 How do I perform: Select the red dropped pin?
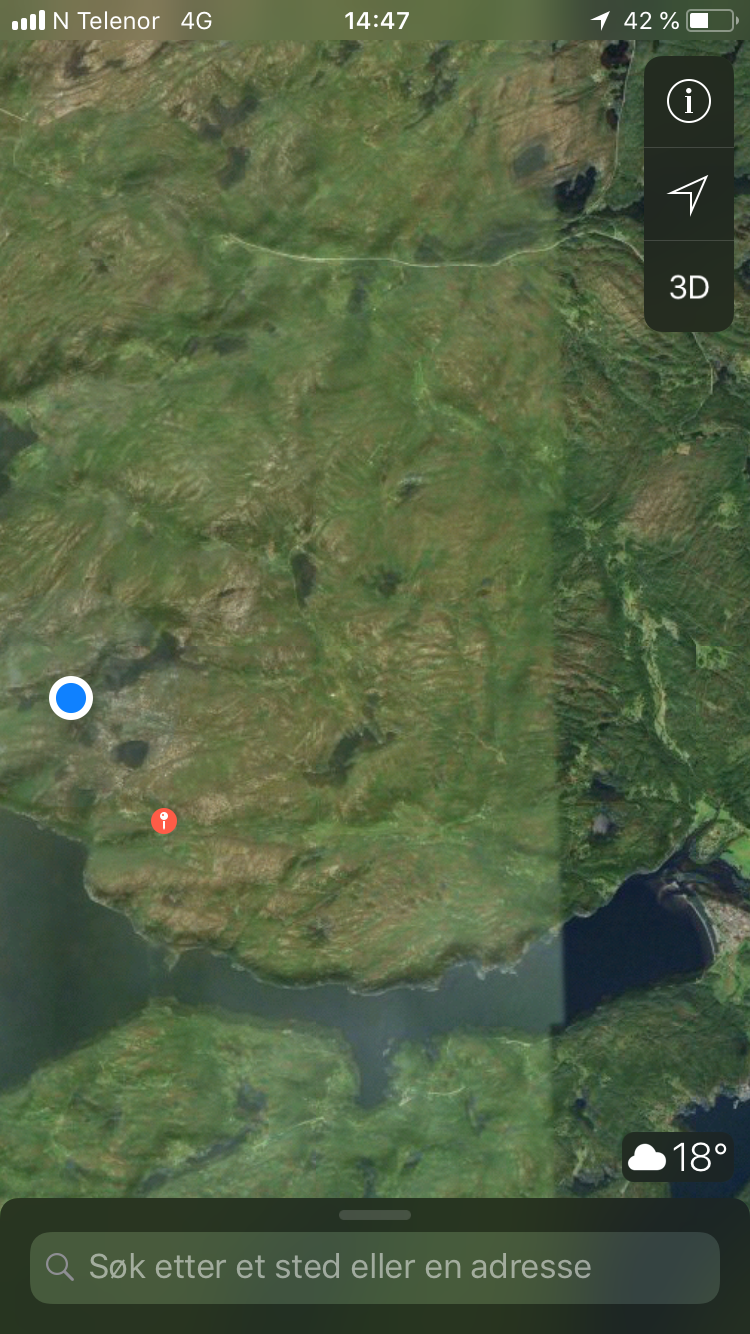[164, 821]
